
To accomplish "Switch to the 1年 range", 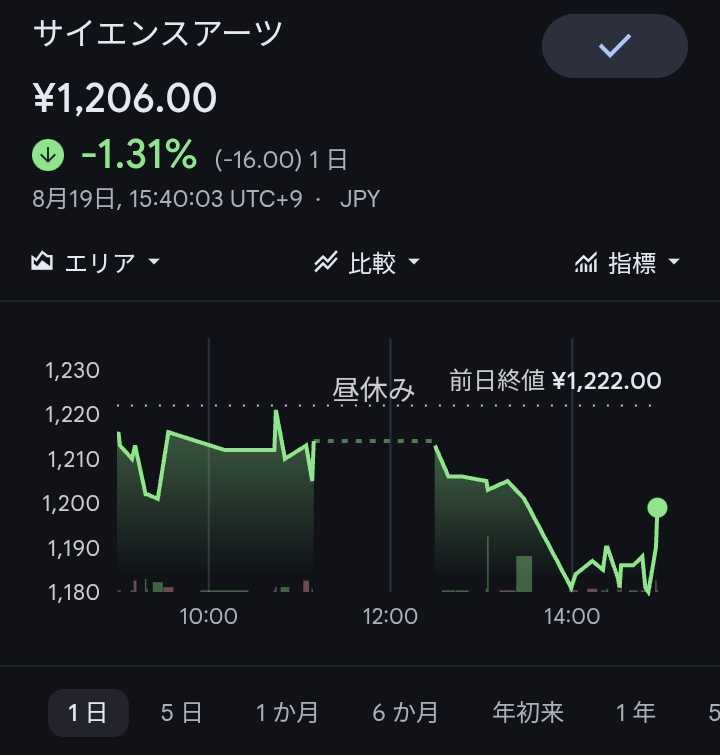I will point(636,713).
